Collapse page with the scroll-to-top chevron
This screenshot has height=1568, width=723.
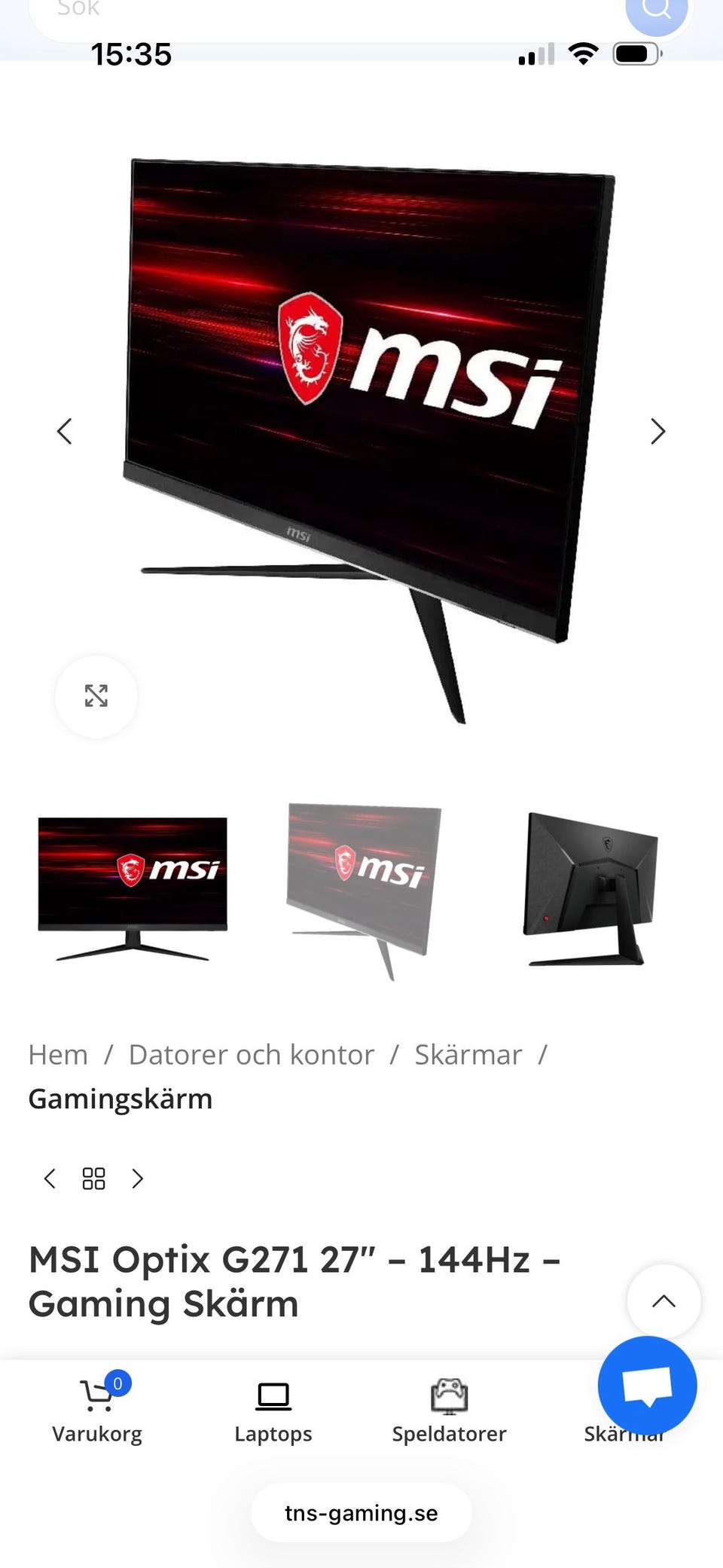[x=662, y=1301]
